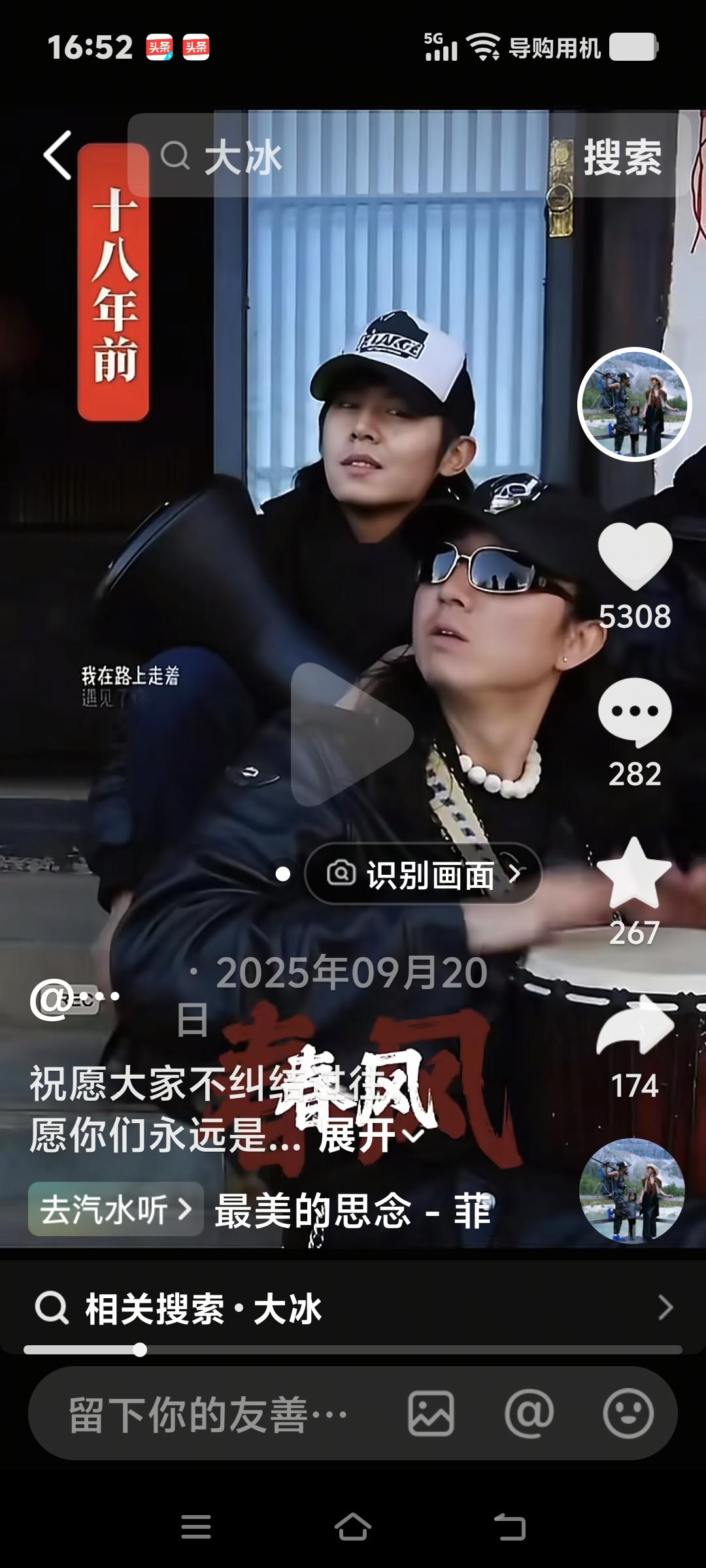This screenshot has height=1568, width=706.
Task: Tap the comment field 留下你的友善
Action: (209, 1414)
